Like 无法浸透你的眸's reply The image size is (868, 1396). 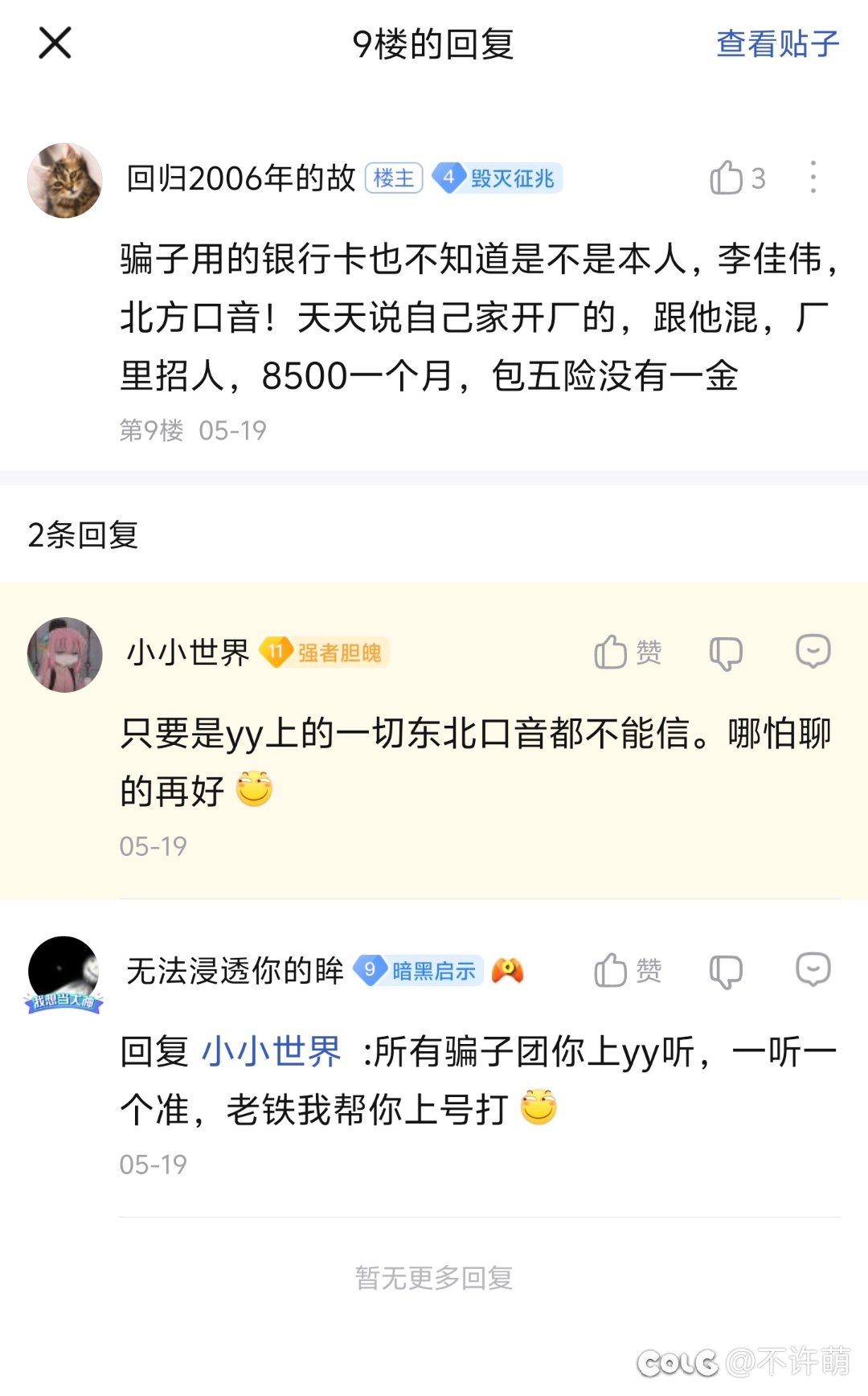pyautogui.click(x=628, y=970)
